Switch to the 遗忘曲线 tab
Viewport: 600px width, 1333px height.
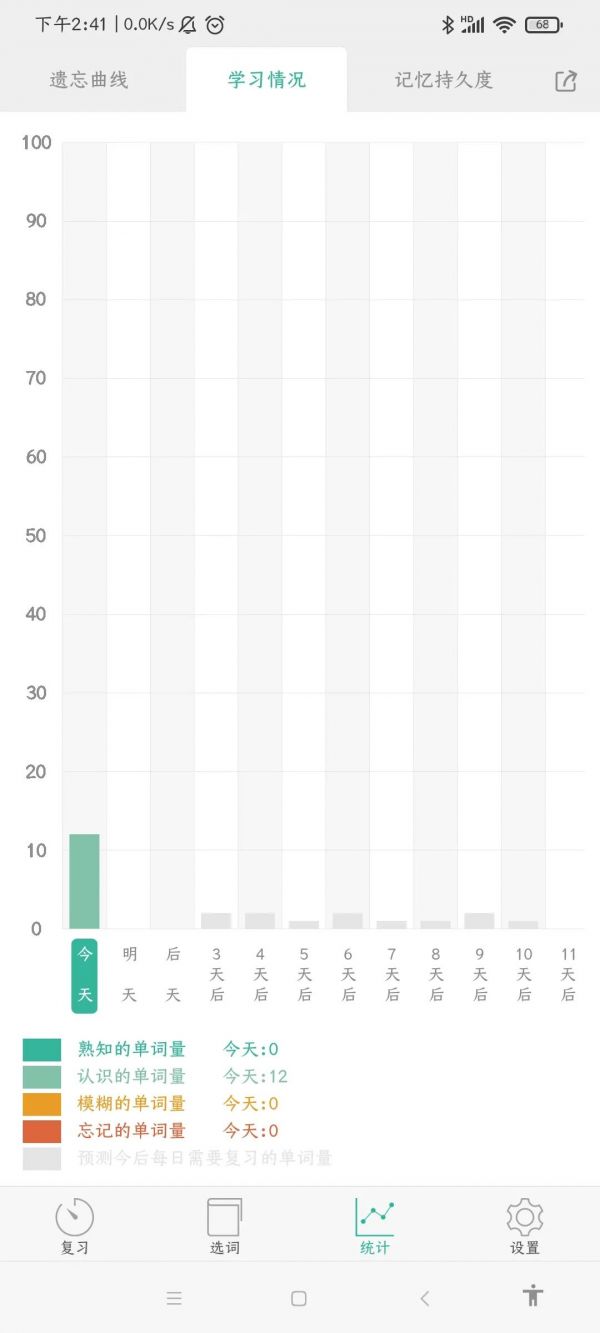coord(89,80)
